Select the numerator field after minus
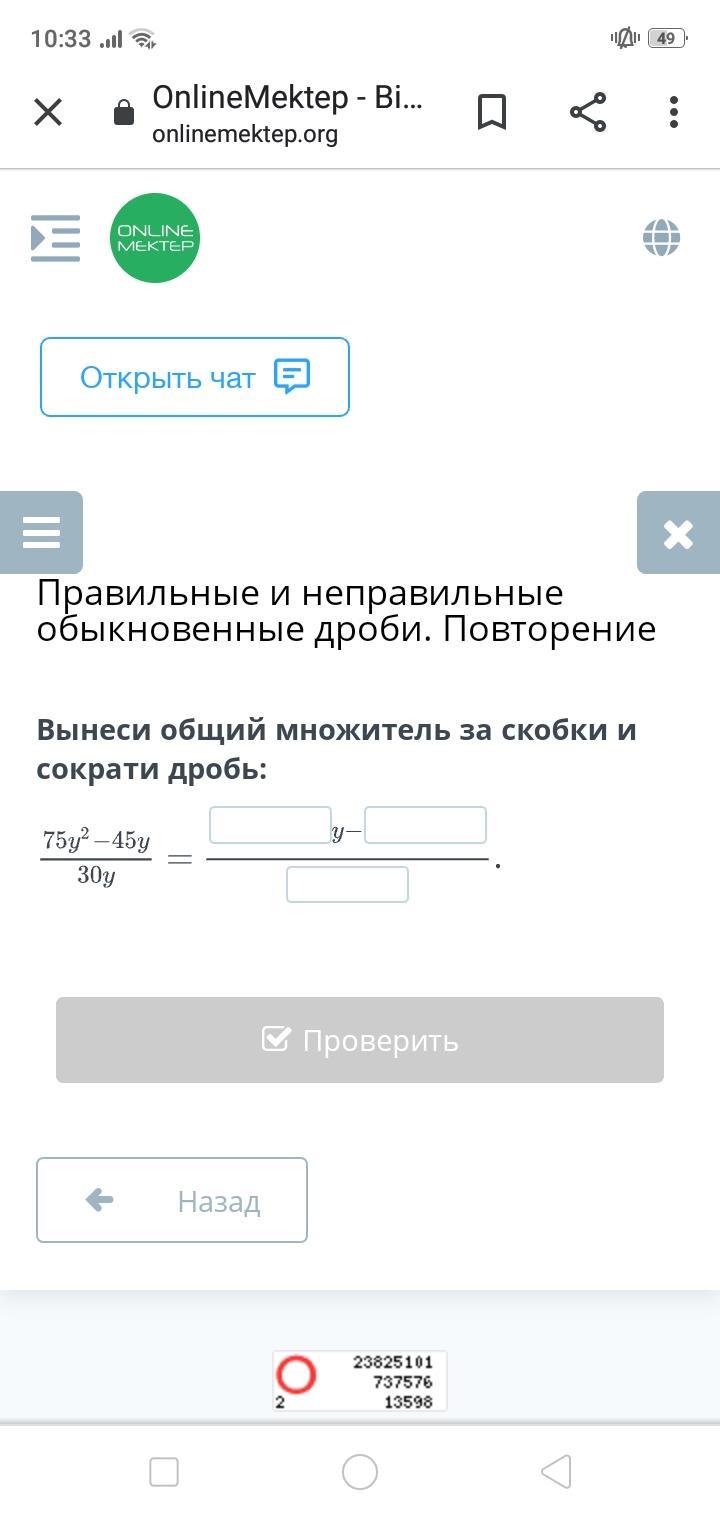 [x=425, y=826]
